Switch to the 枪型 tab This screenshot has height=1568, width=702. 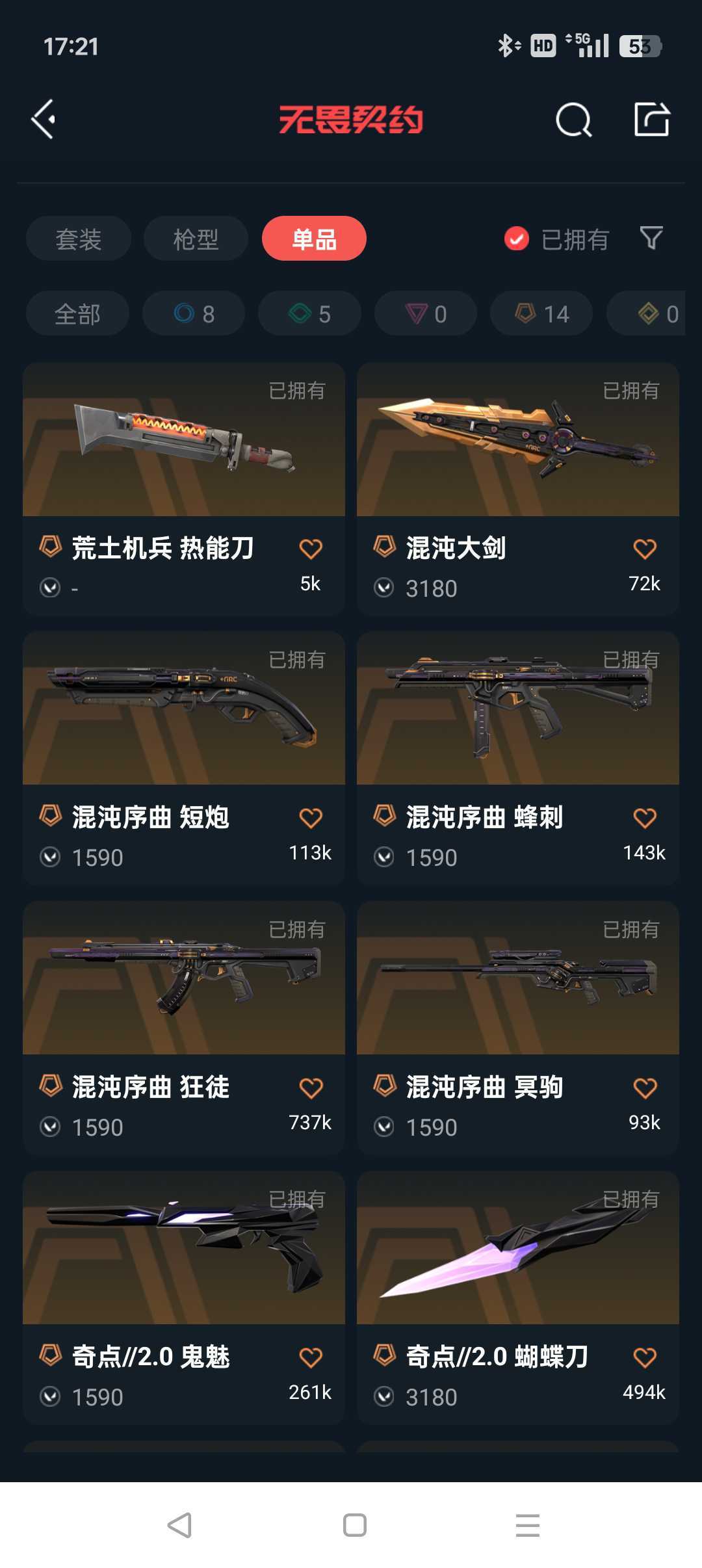pos(196,239)
